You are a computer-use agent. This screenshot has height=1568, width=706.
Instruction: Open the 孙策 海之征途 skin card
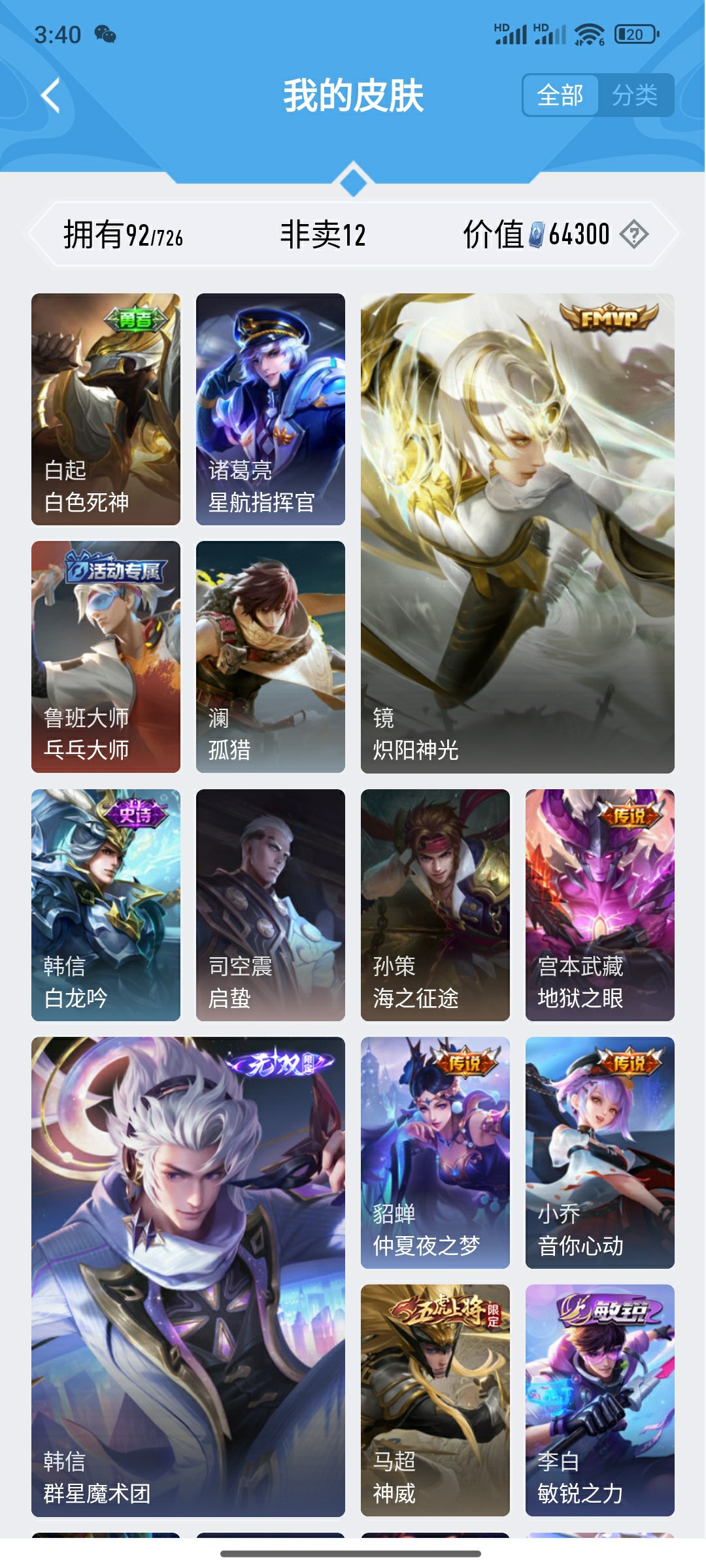[435, 905]
